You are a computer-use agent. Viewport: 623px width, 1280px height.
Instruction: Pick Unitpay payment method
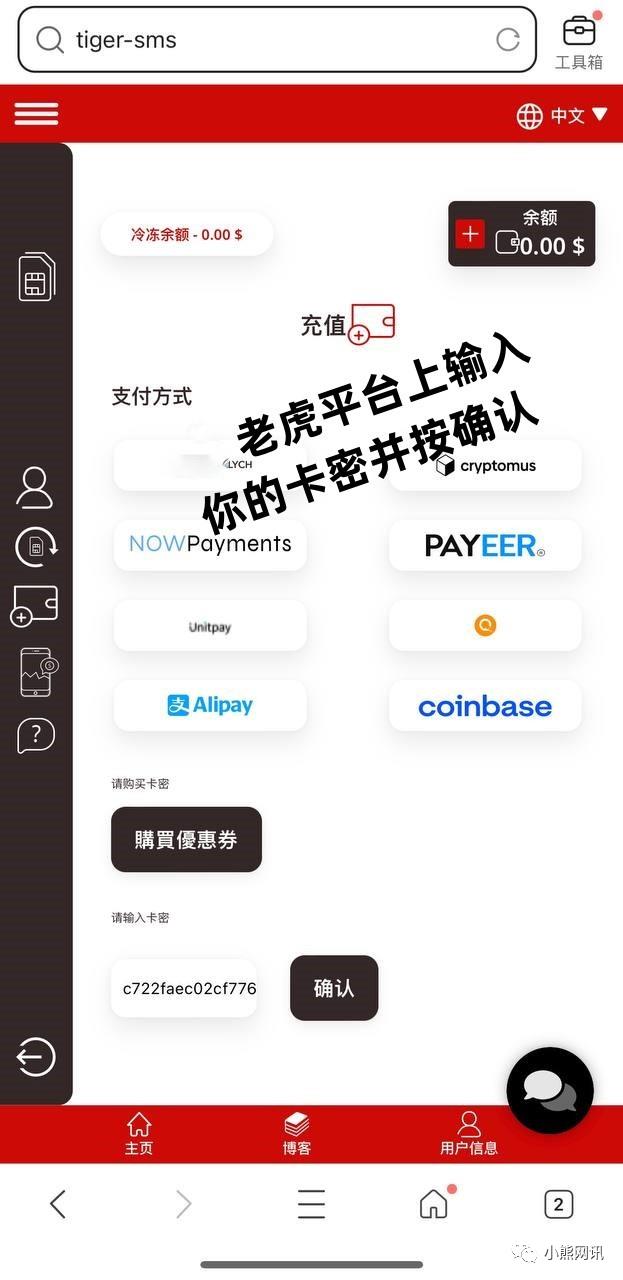(x=210, y=626)
